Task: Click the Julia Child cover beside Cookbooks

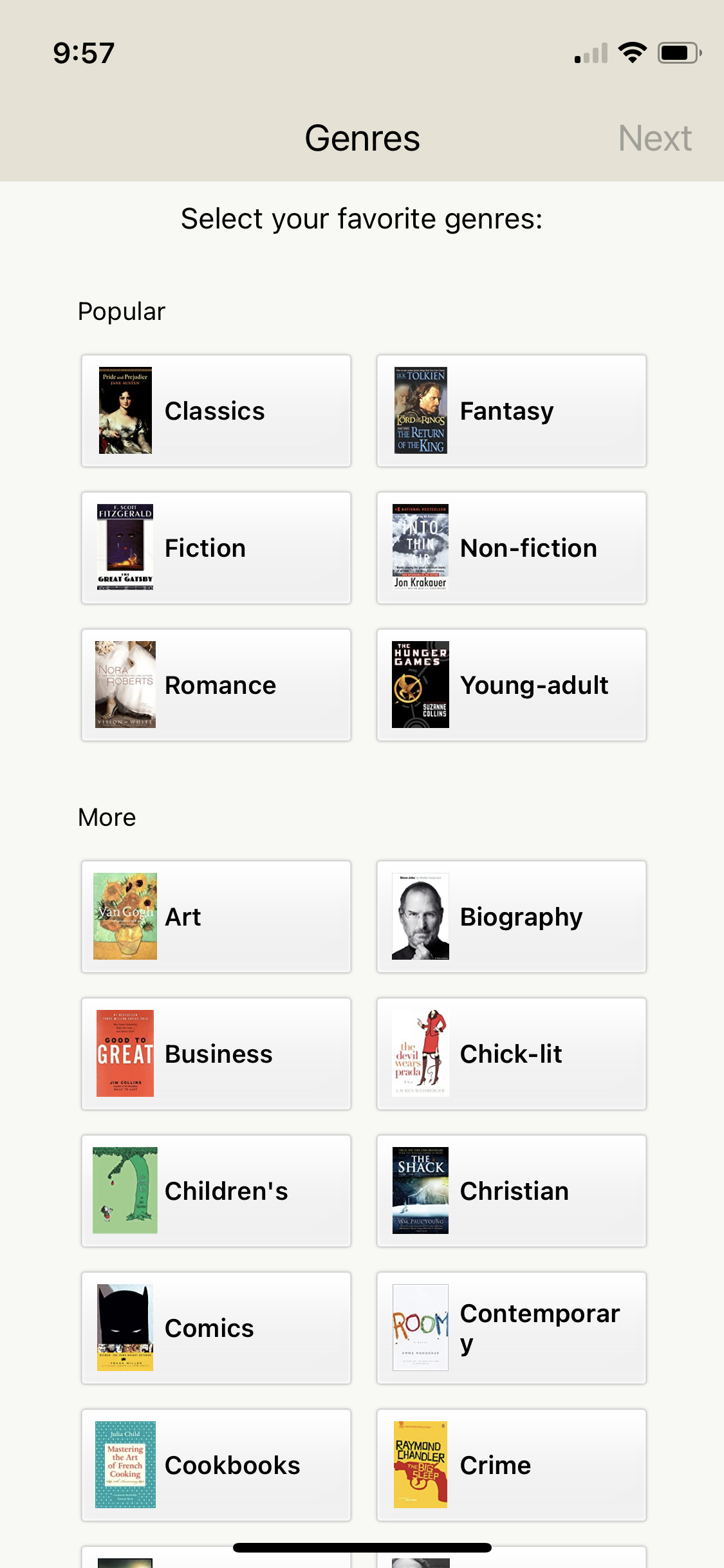Action: (124, 1464)
